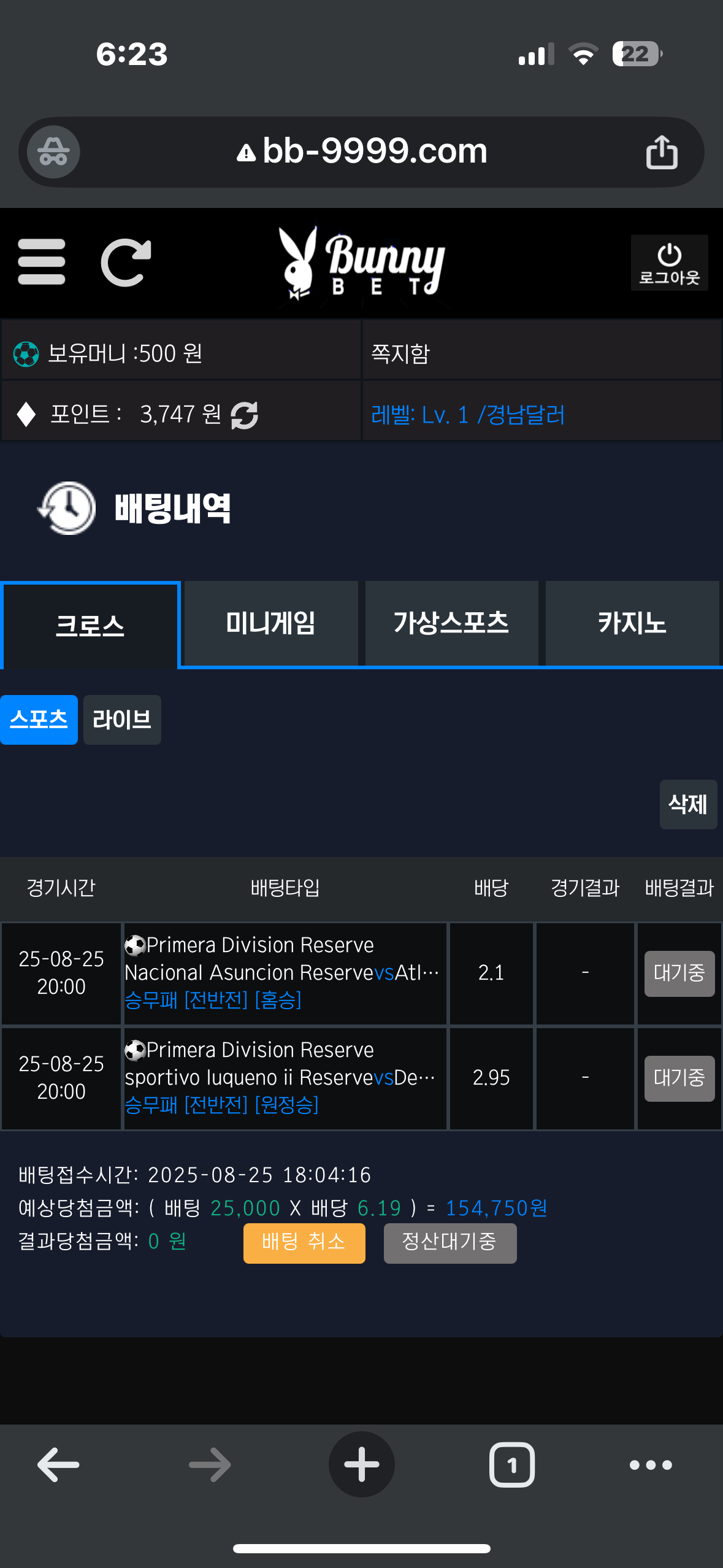
Task: Tap the 삭제 delete button
Action: click(688, 804)
